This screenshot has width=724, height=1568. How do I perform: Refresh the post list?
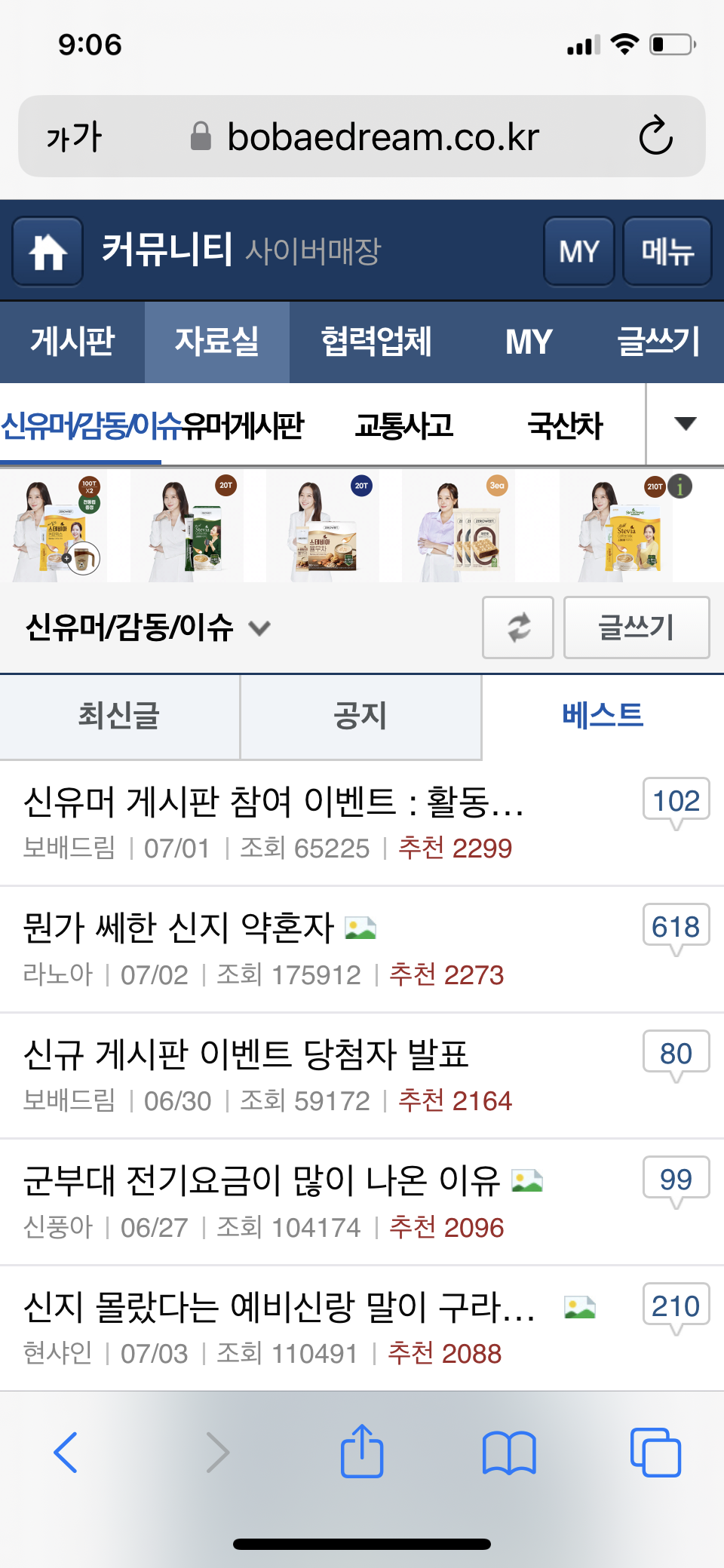pyautogui.click(x=518, y=628)
